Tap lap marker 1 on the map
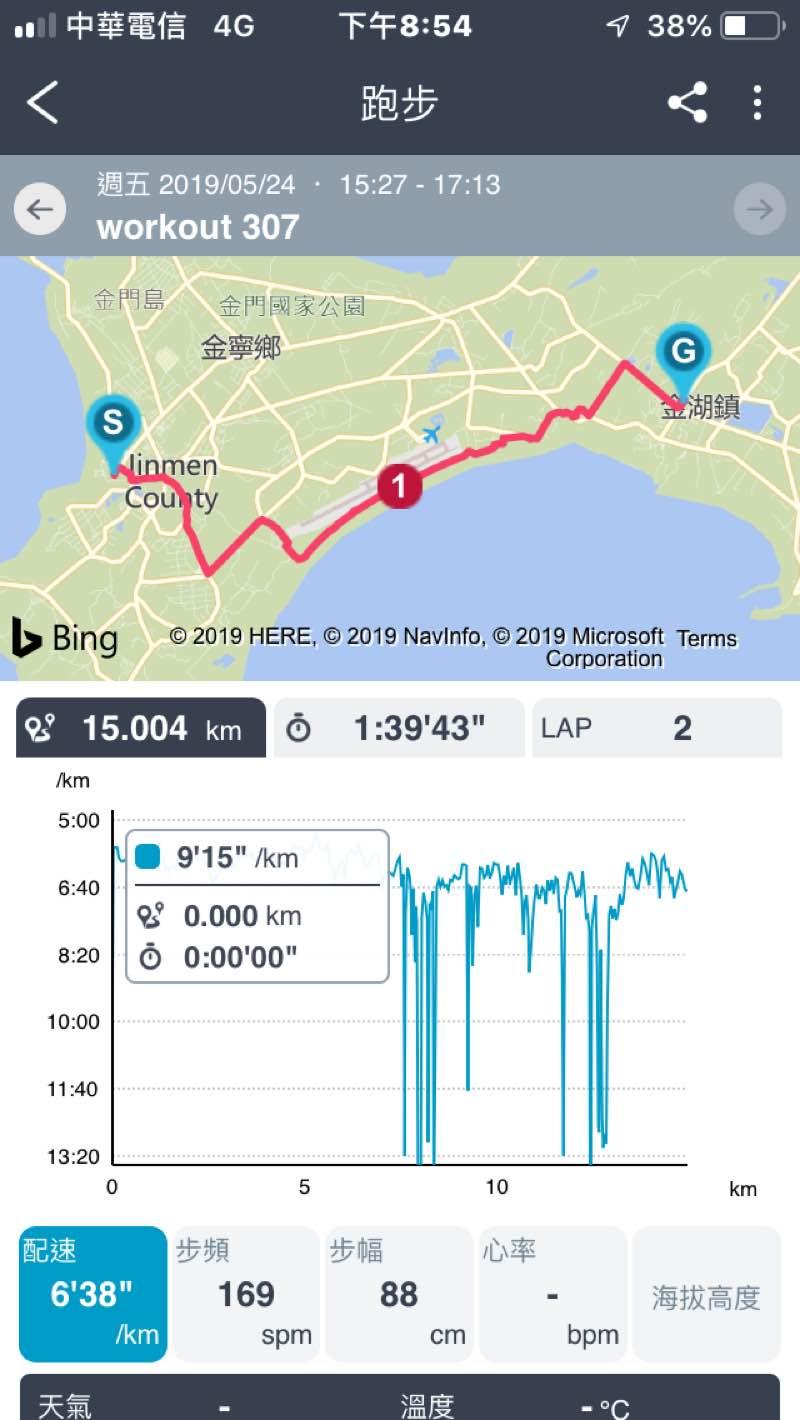 tap(399, 487)
